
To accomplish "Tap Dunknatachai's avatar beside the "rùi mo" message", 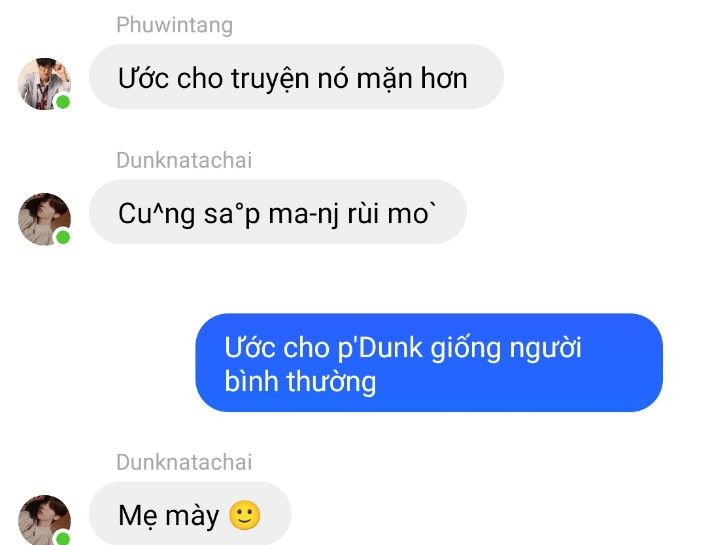I will (x=44, y=219).
